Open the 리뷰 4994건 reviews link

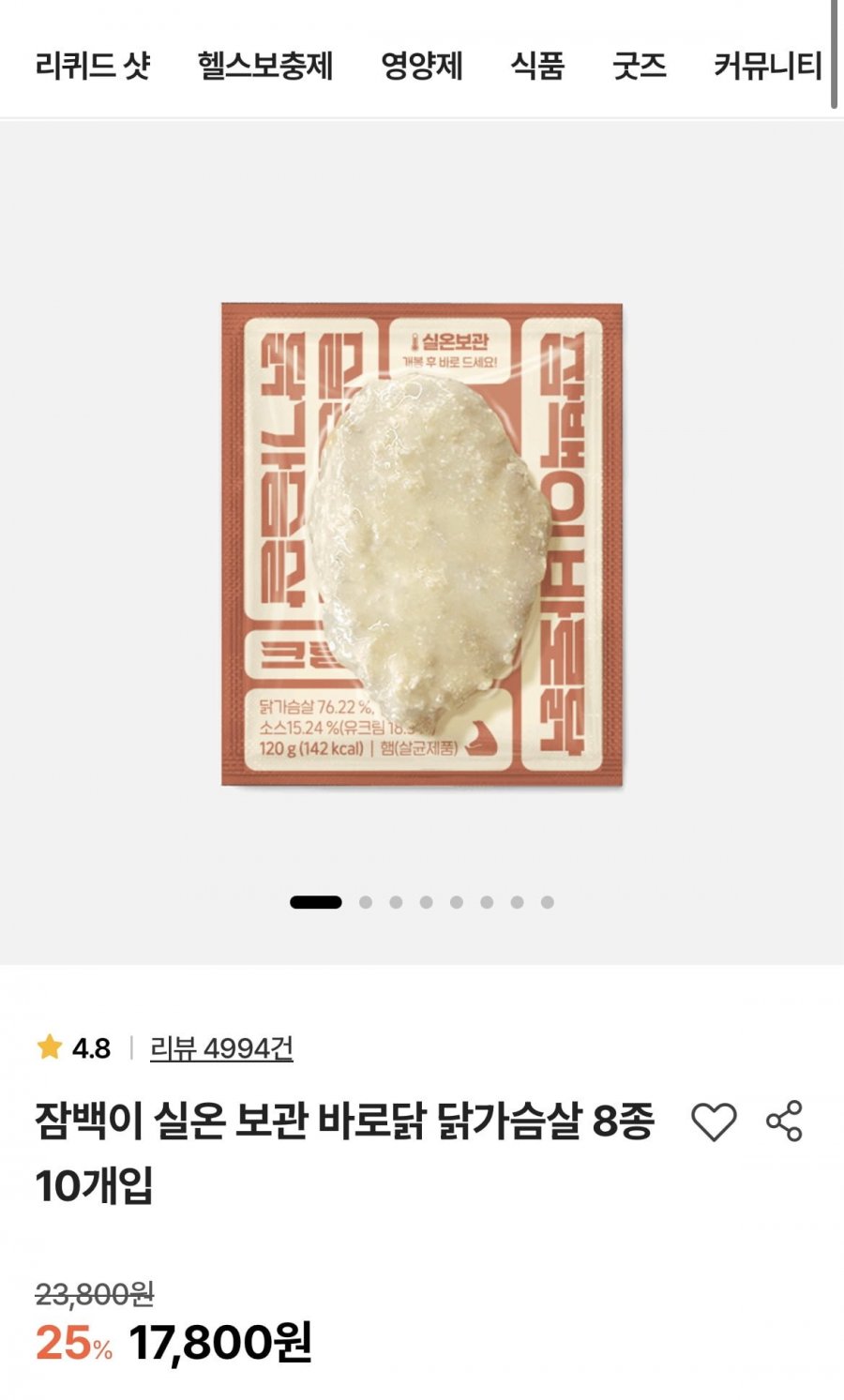[221, 1047]
